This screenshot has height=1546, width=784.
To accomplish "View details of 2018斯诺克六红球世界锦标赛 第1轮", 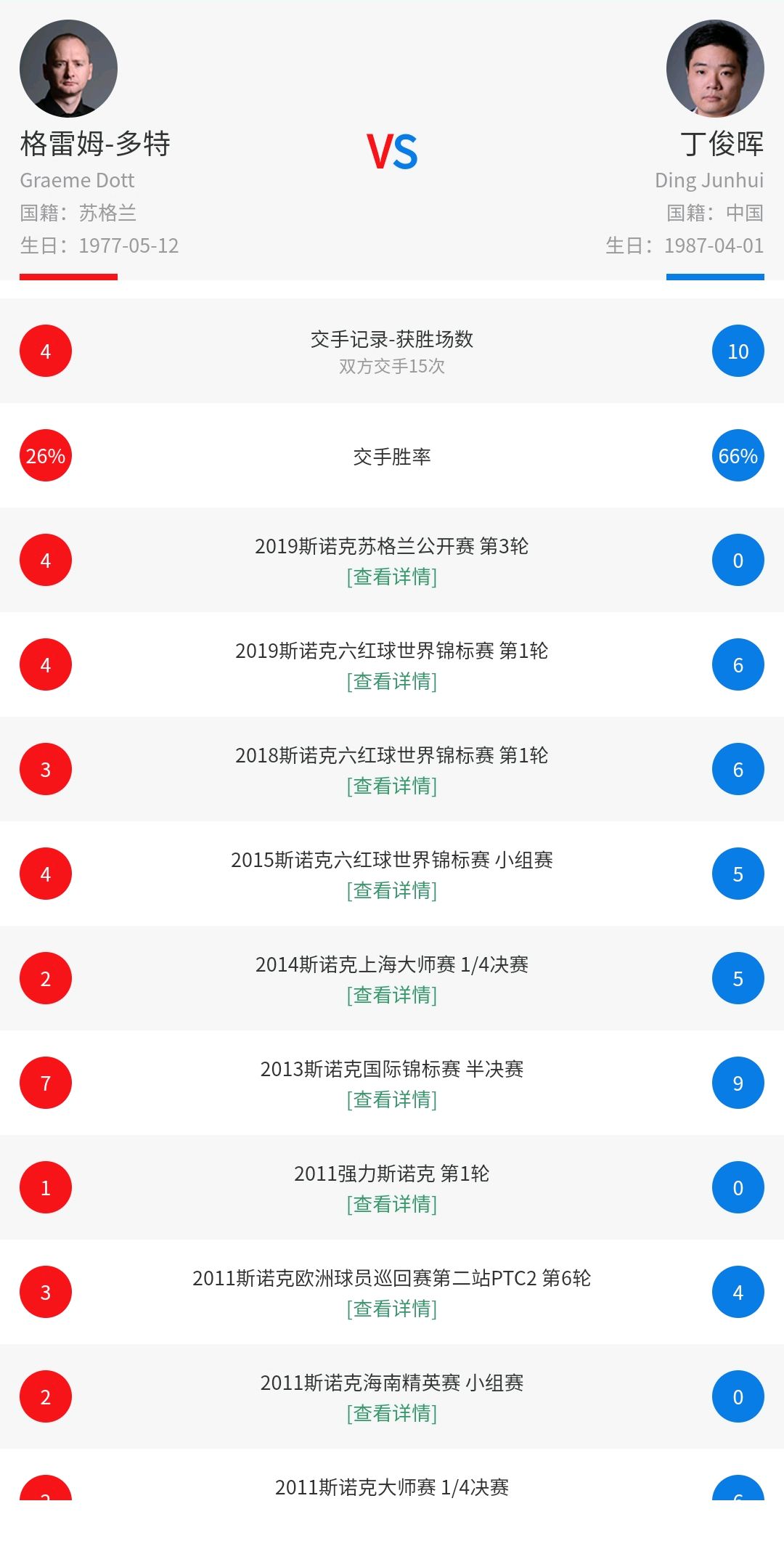I will click(x=392, y=788).
